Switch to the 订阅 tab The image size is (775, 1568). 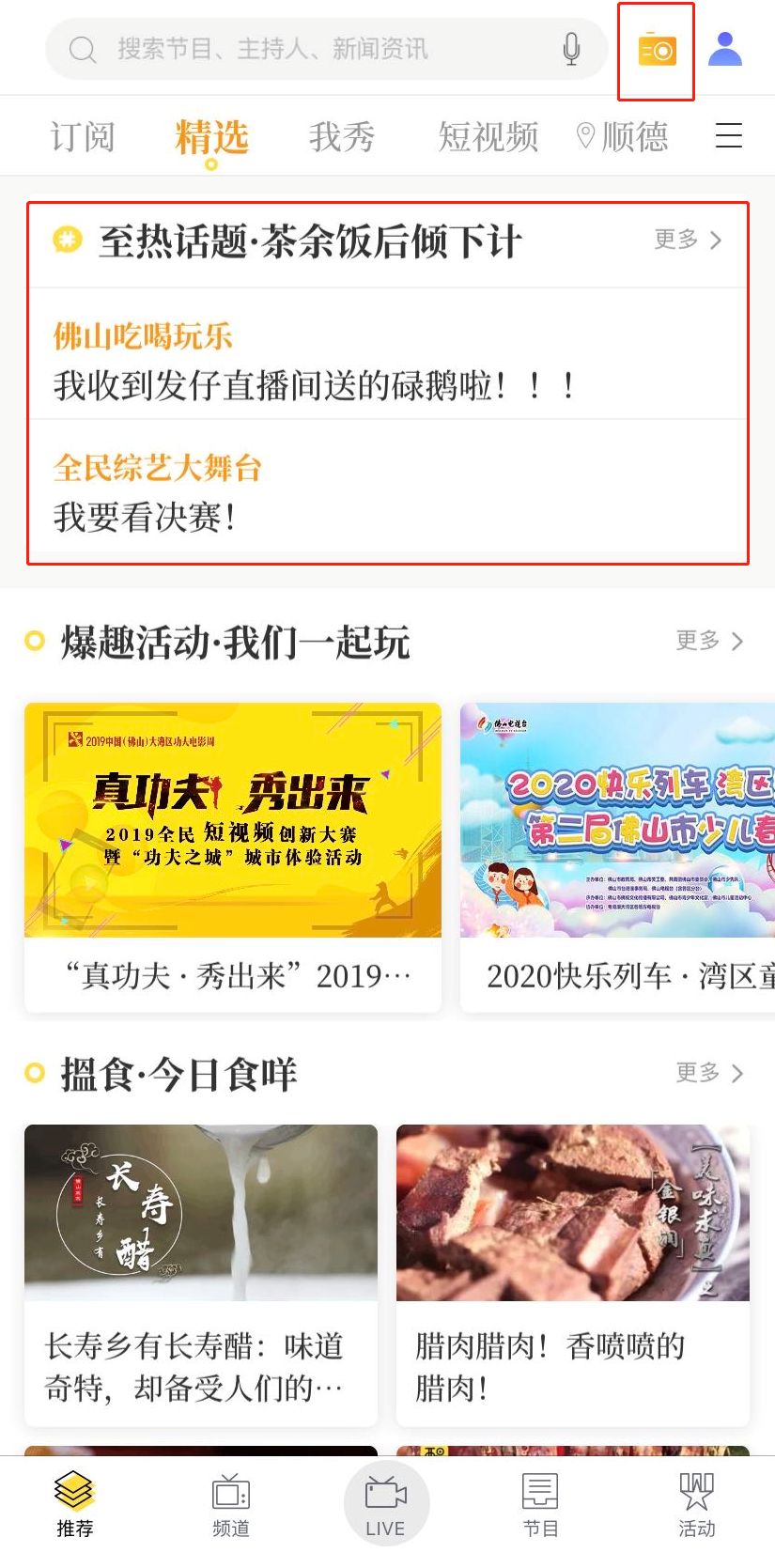point(83,137)
